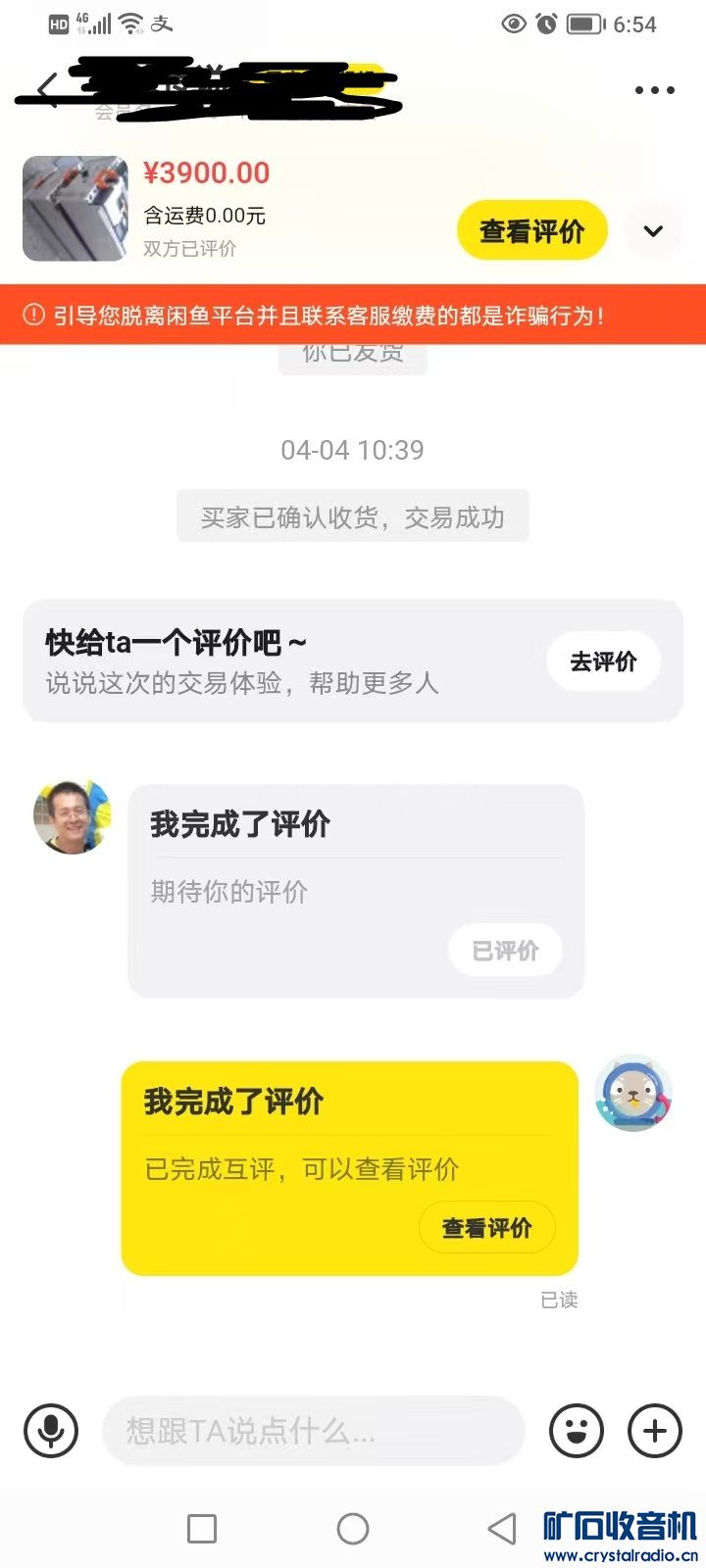Open the buyer's profile avatar
Screen dimensions: 706x1568
tap(73, 817)
